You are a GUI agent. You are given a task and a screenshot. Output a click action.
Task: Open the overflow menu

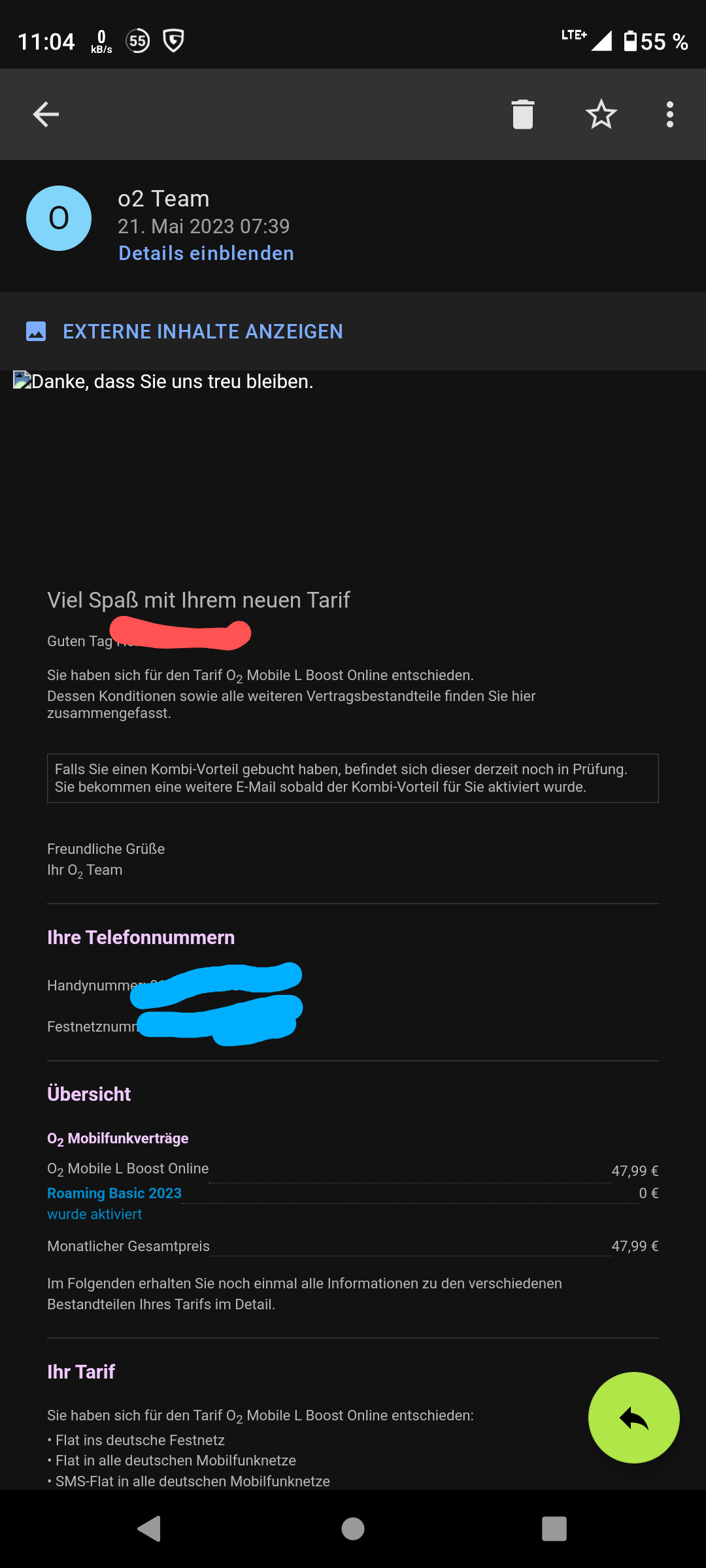(669, 114)
